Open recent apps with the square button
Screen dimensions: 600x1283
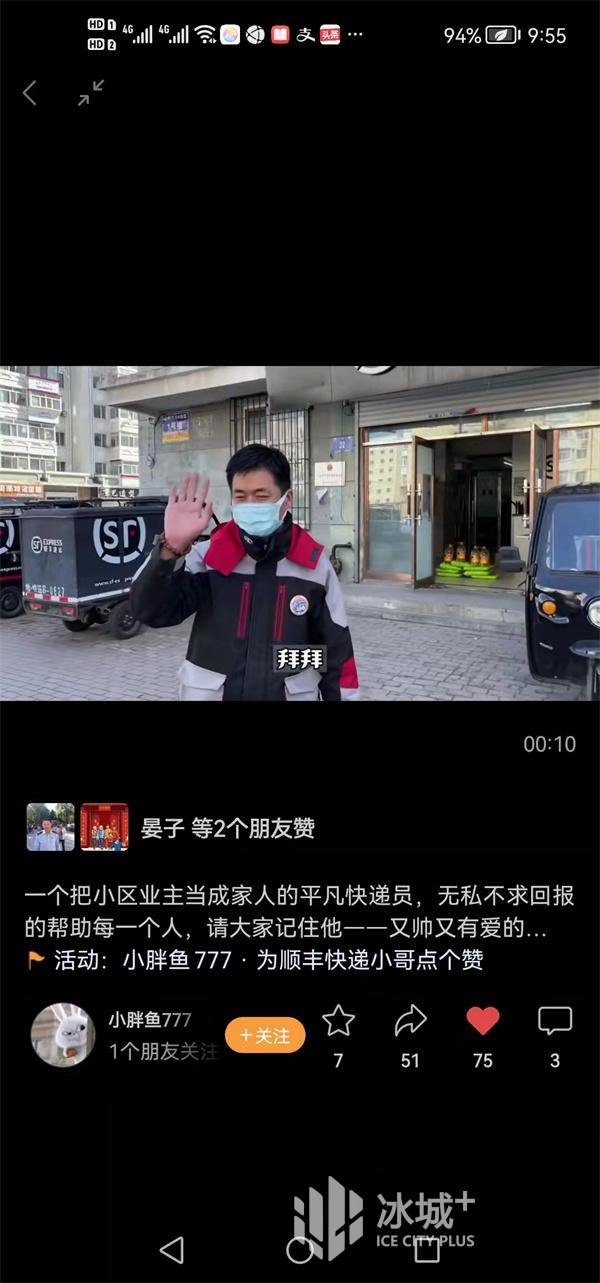pos(427,1249)
